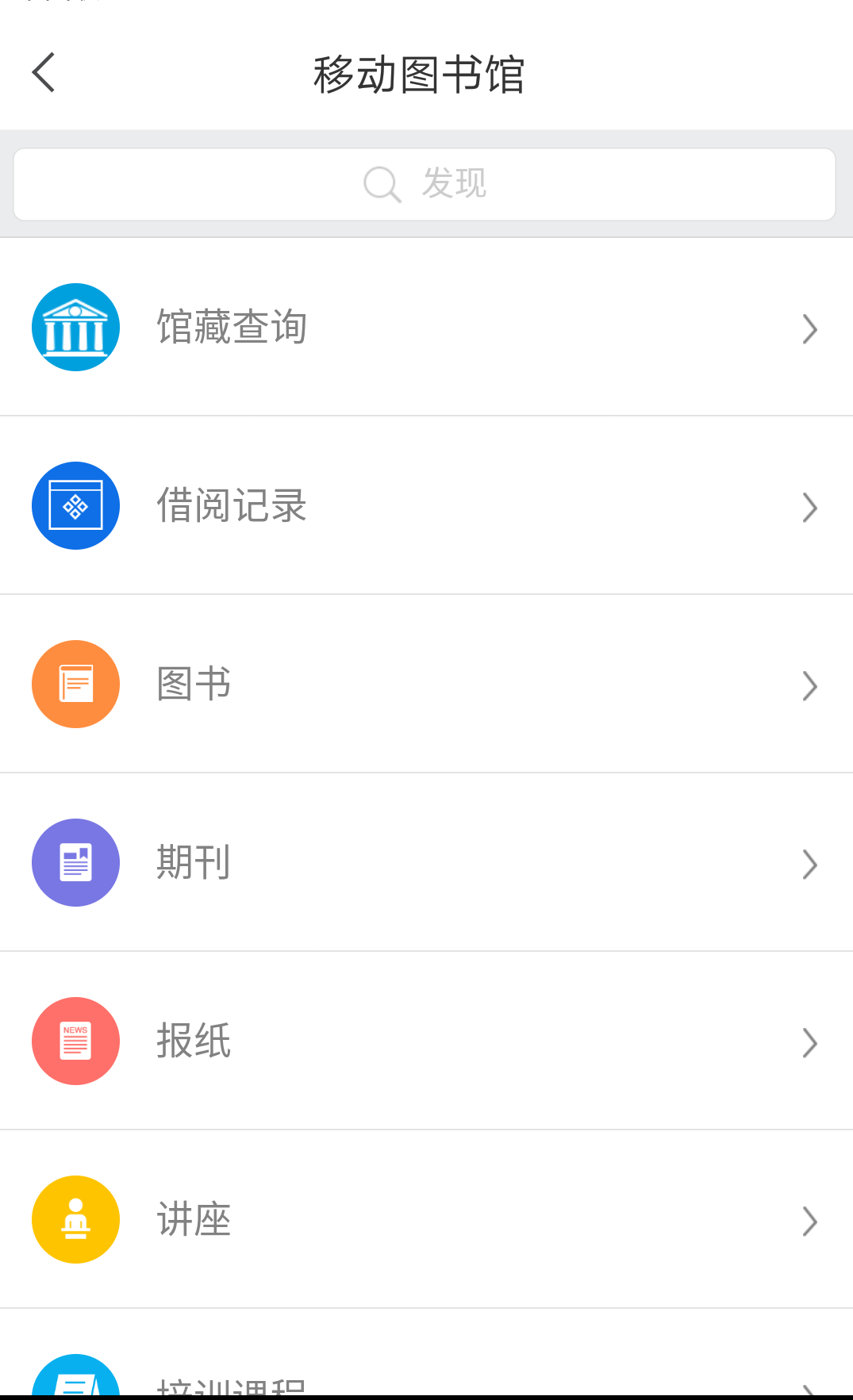Select the red 报纸 newspaper icon
This screenshot has height=1400, width=853.
pyautogui.click(x=75, y=1041)
